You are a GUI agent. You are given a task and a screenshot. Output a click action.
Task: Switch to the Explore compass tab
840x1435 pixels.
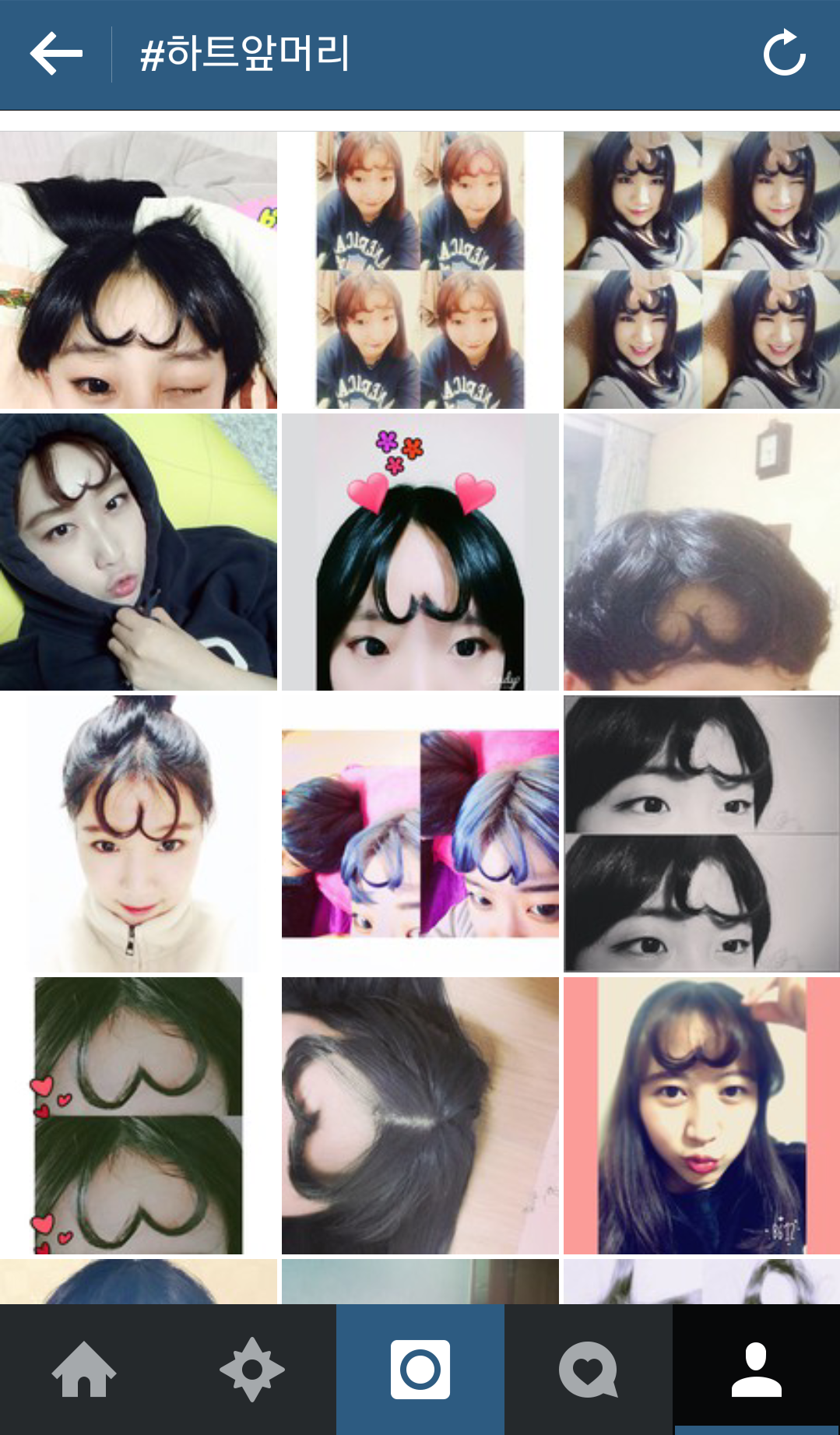tap(252, 1370)
